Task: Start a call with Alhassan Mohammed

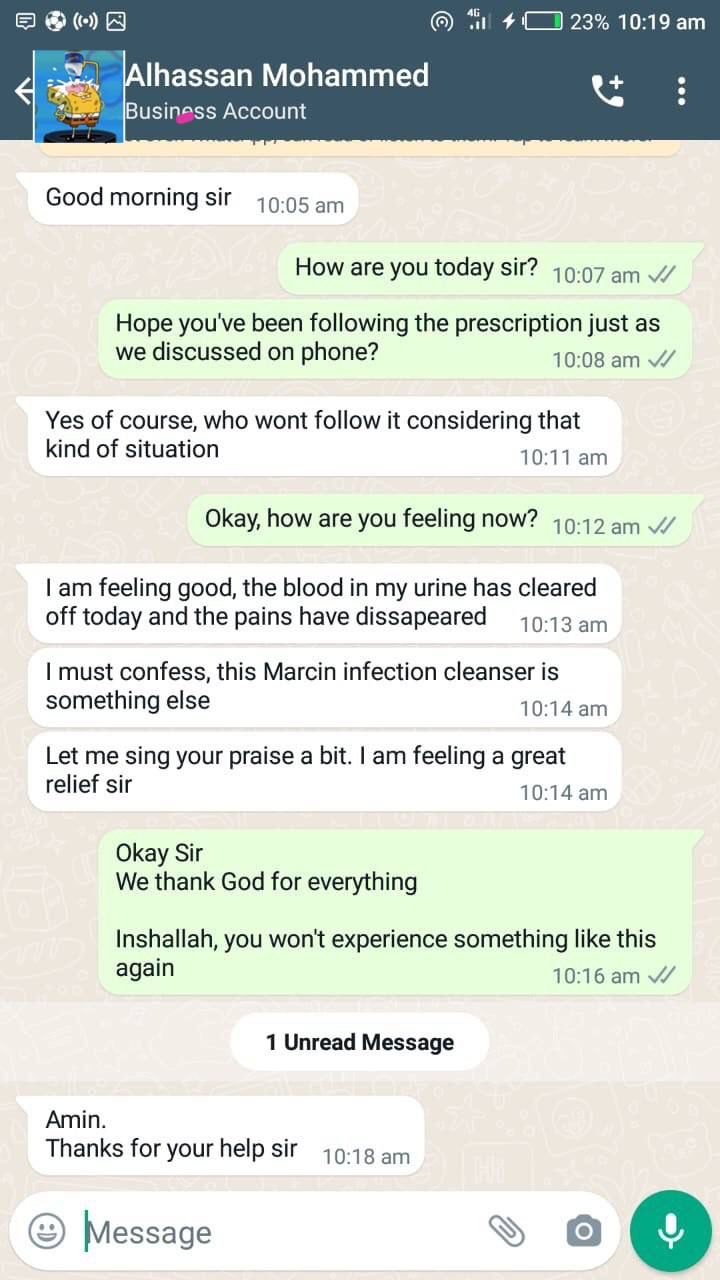Action: pyautogui.click(x=608, y=91)
